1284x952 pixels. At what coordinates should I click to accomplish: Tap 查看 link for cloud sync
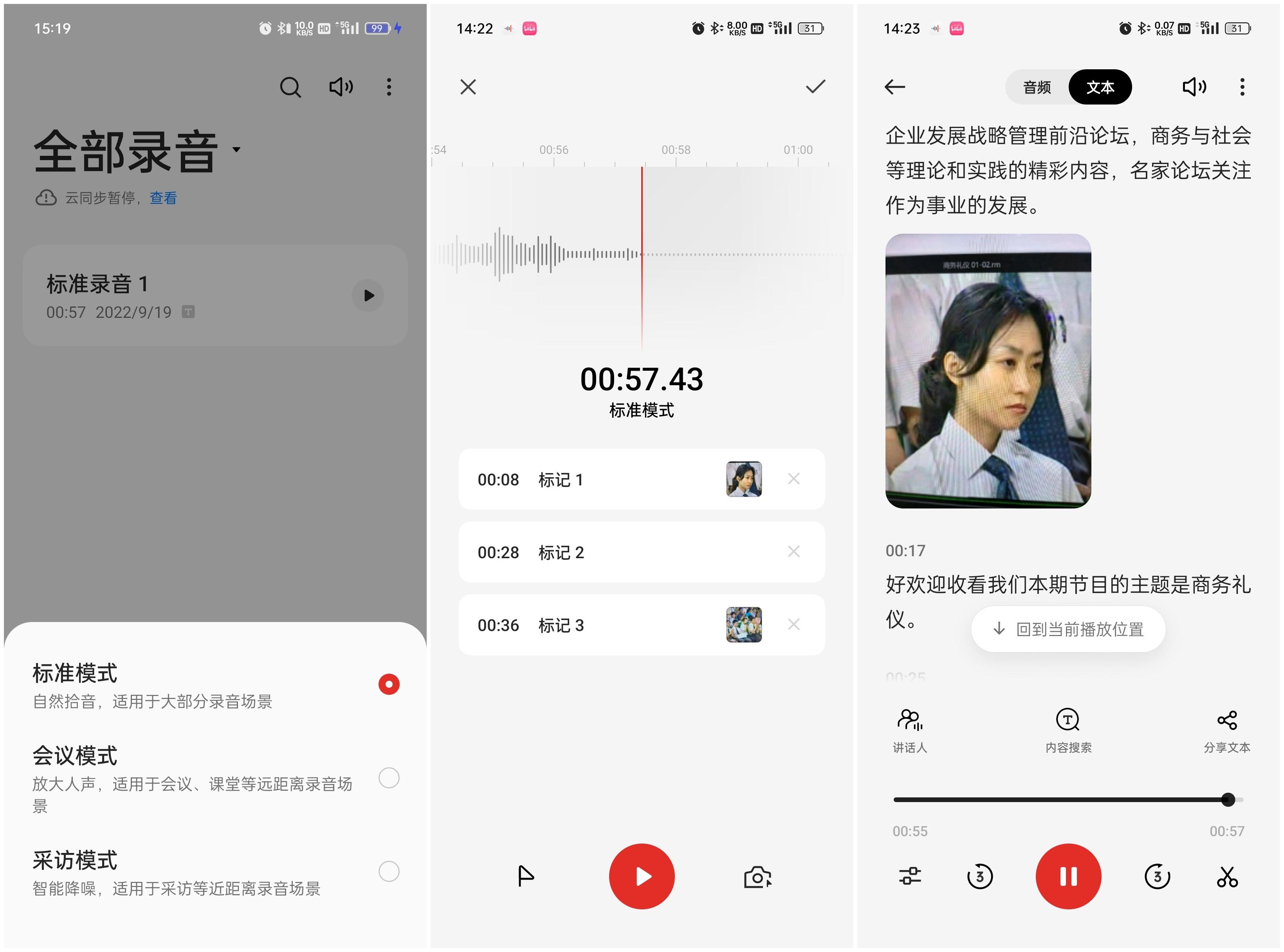pyautogui.click(x=163, y=198)
